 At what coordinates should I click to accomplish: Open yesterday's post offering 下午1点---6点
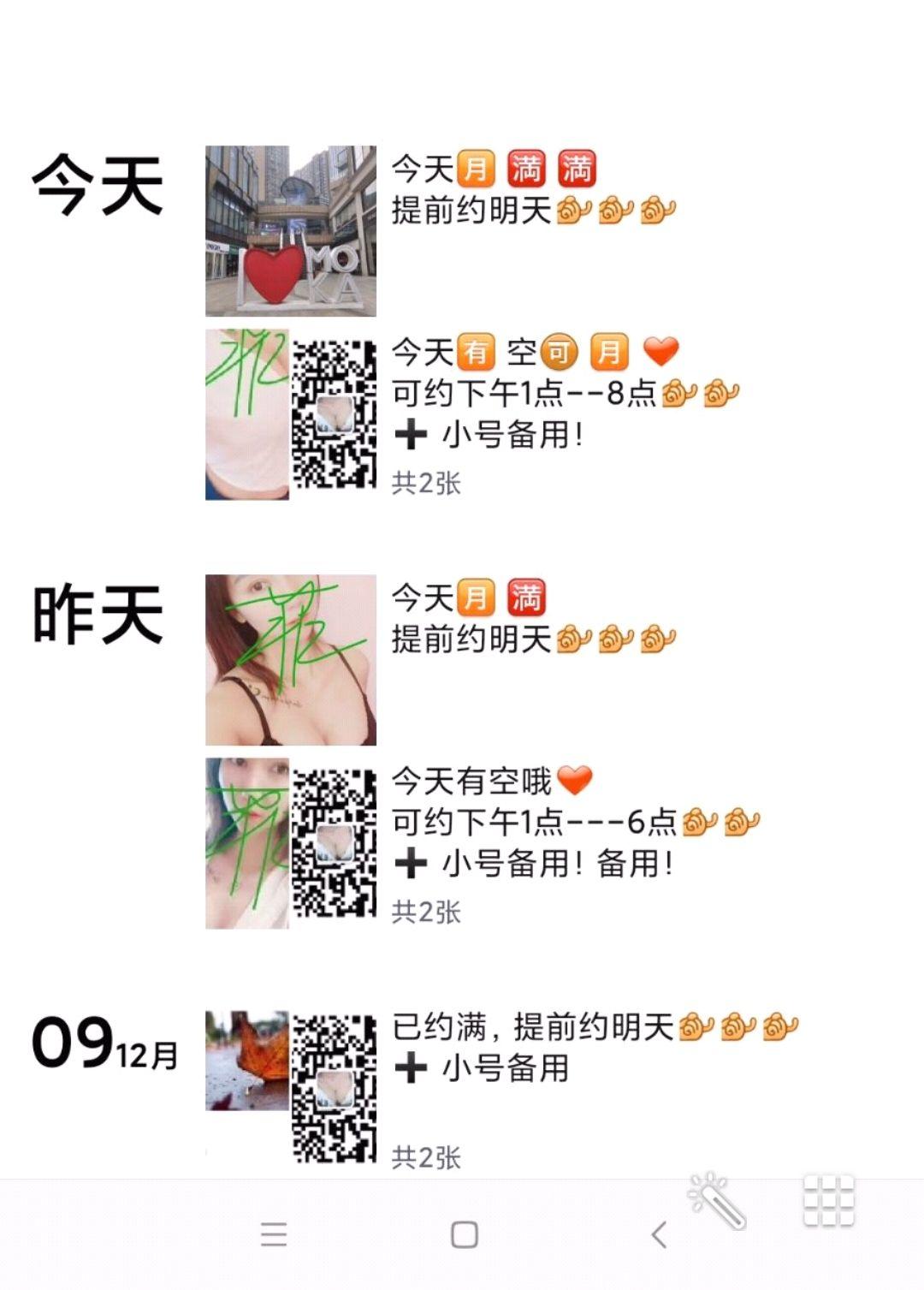click(x=291, y=843)
